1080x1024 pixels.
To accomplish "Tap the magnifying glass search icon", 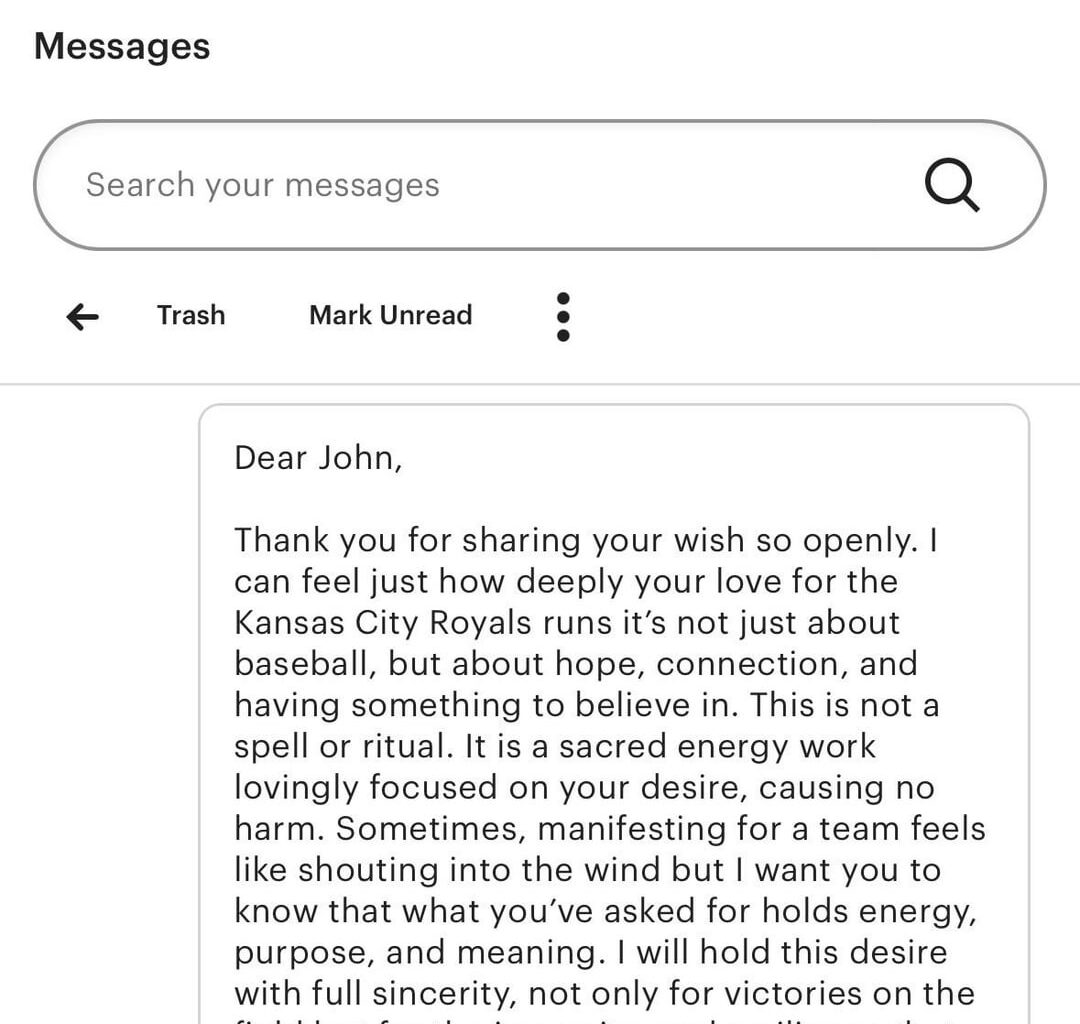I will click(x=951, y=185).
